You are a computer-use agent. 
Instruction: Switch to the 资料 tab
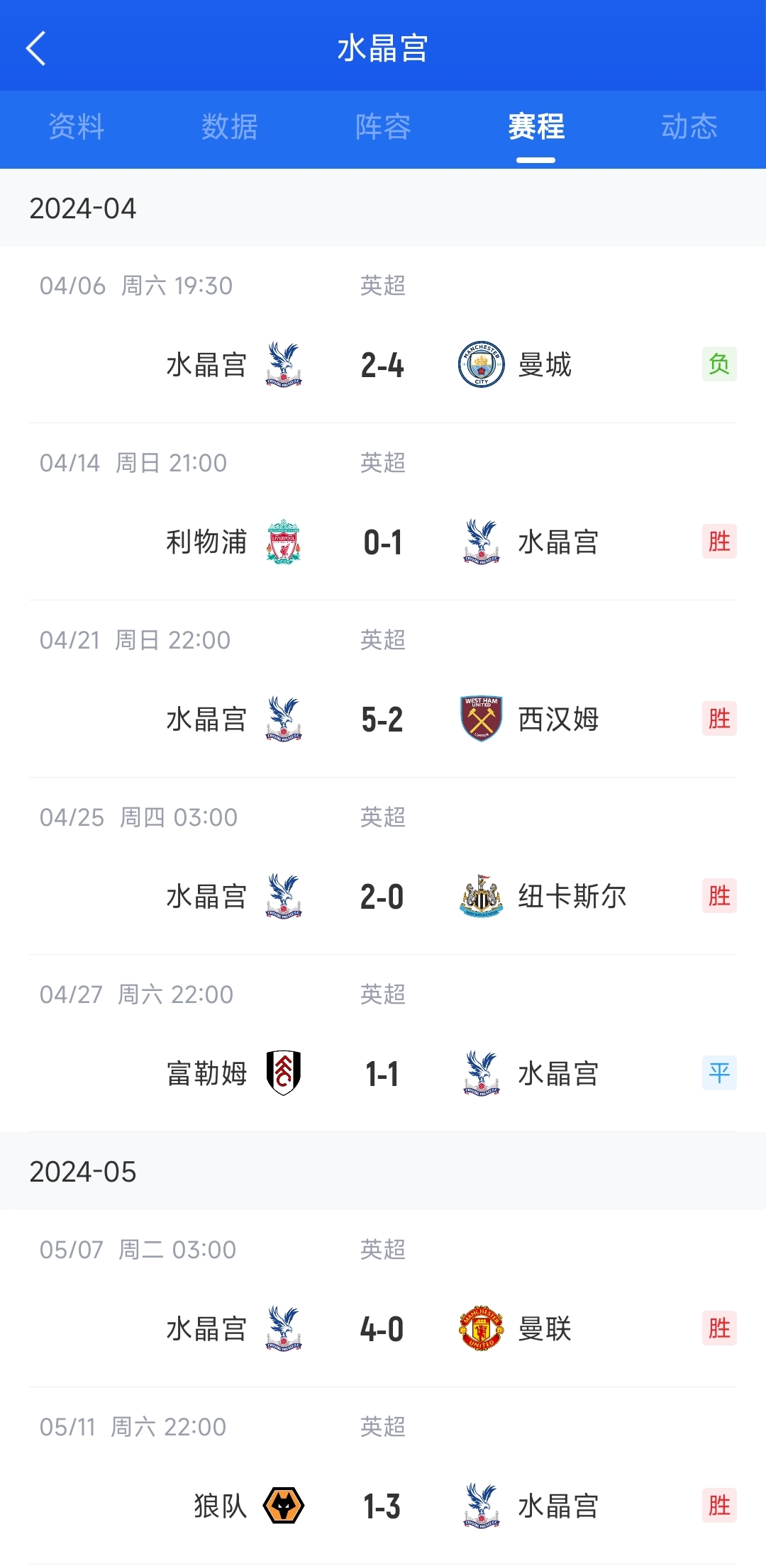pyautogui.click(x=77, y=128)
